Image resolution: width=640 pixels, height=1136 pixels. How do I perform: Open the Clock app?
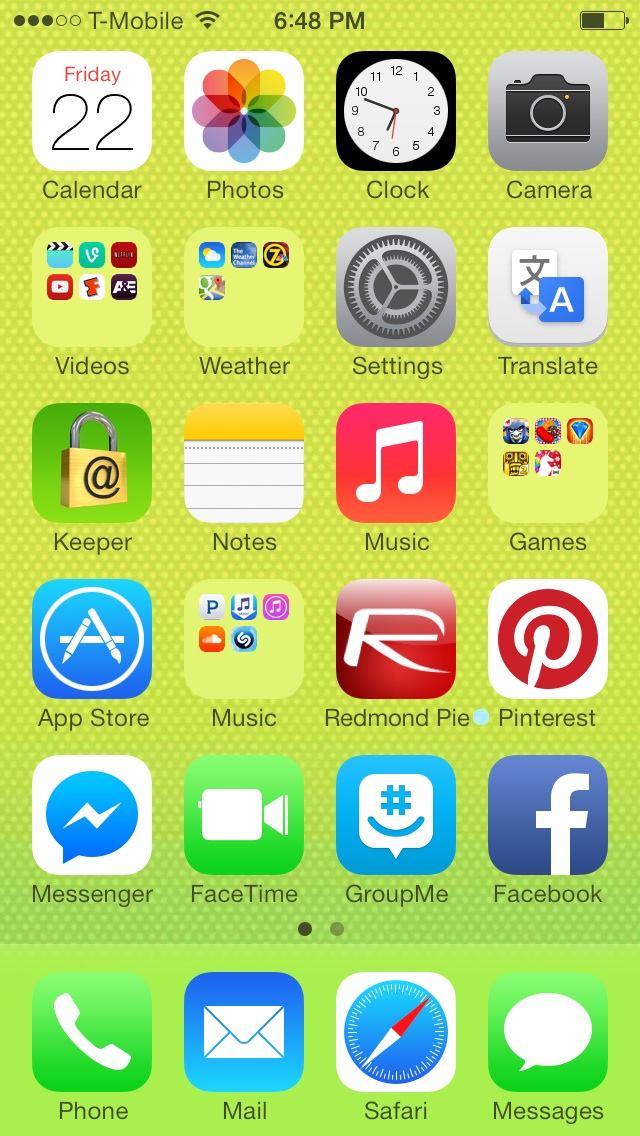click(x=396, y=111)
